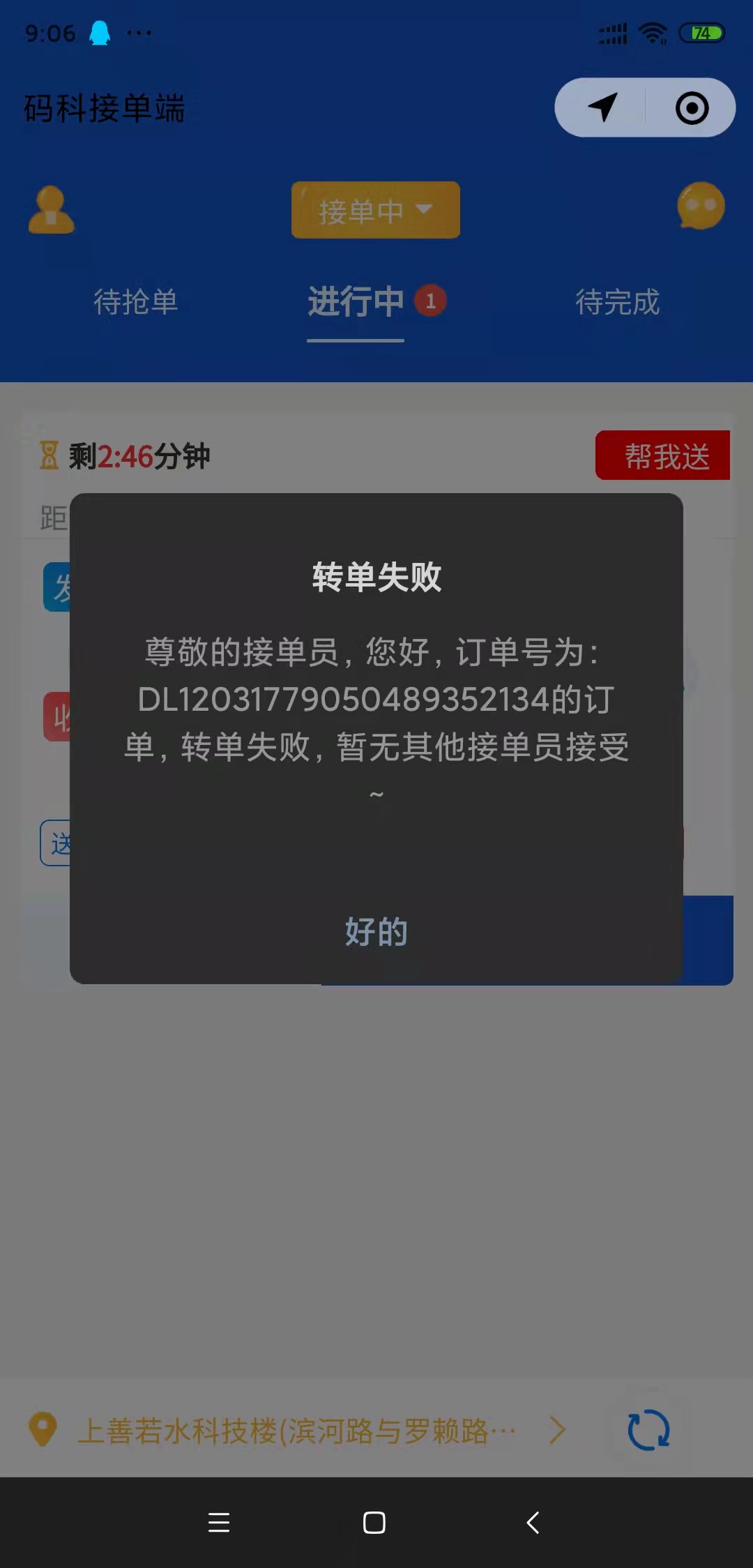
Task: Switch to the 待抢单 tab
Action: point(135,302)
